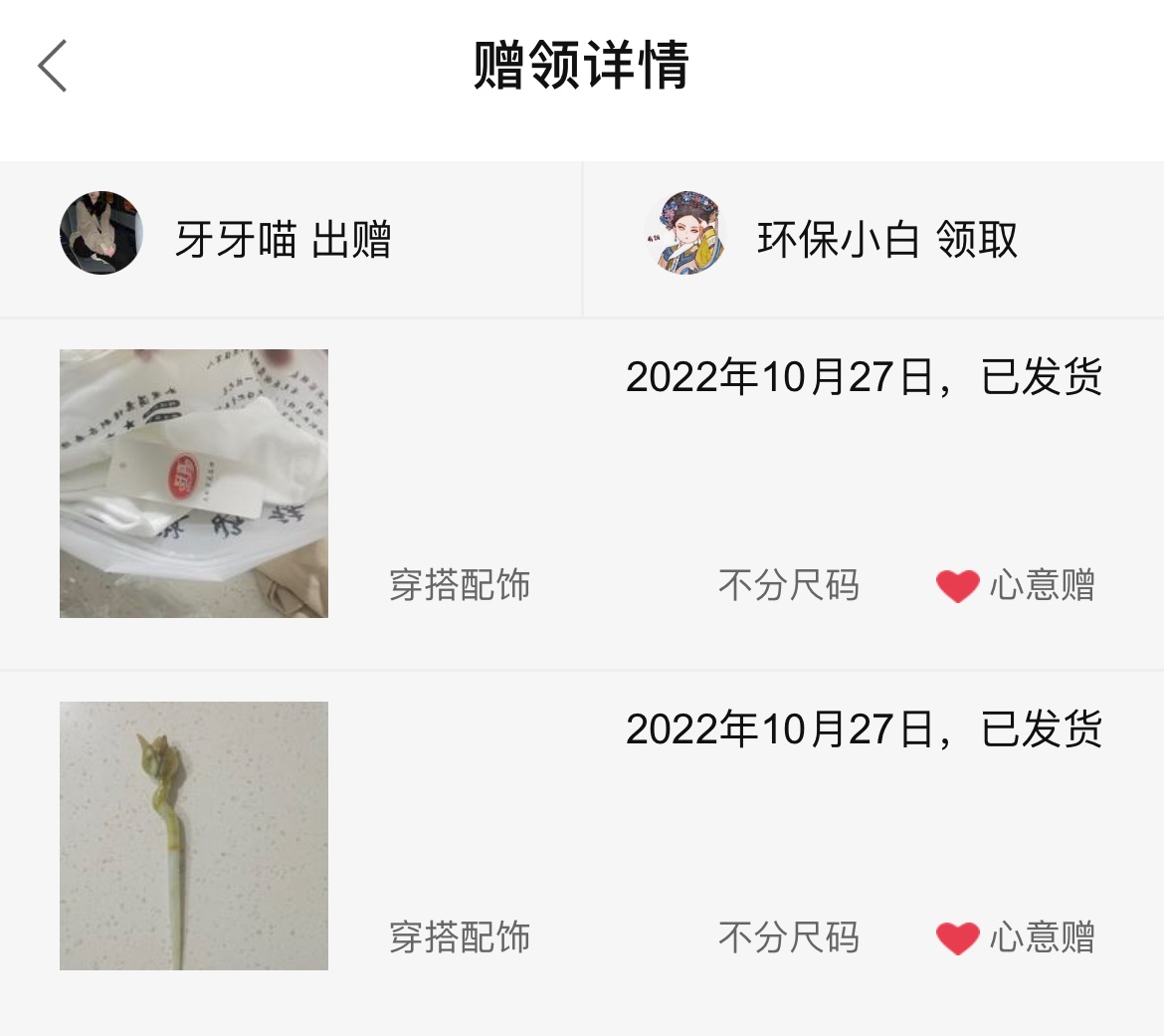The height and width of the screenshot is (1036, 1164).
Task: Open 牙牙喵's profile avatar
Action: [101, 233]
